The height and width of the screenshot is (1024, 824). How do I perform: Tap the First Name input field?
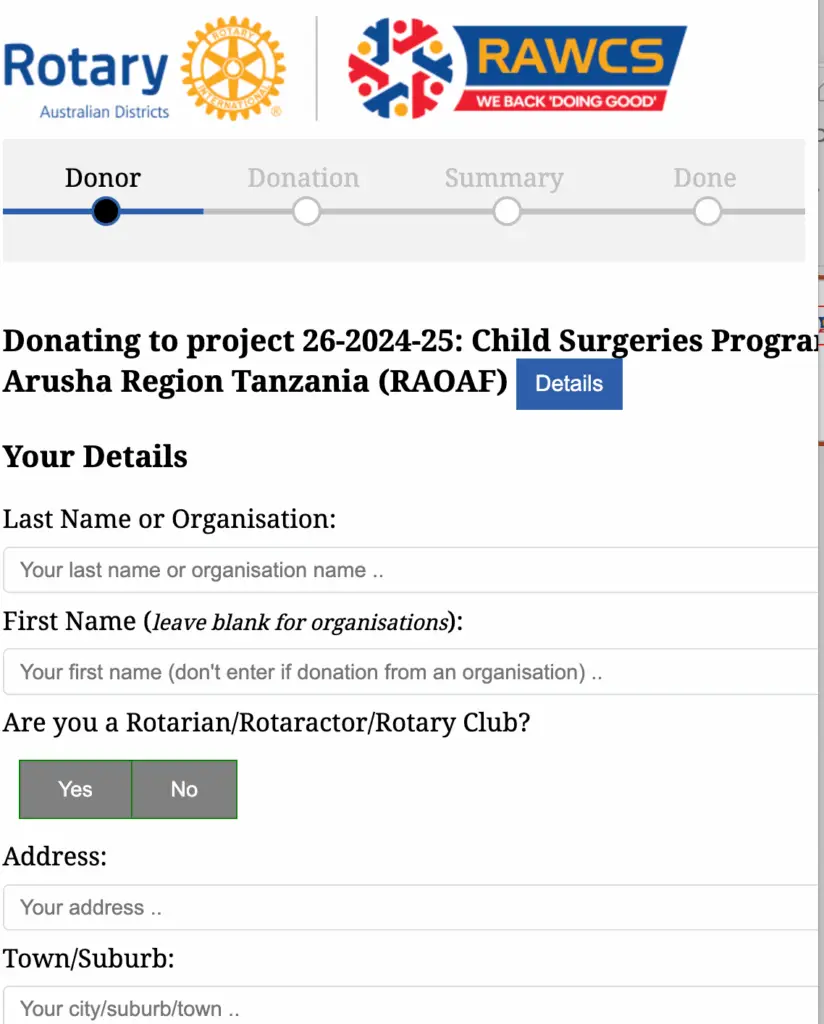tap(410, 672)
